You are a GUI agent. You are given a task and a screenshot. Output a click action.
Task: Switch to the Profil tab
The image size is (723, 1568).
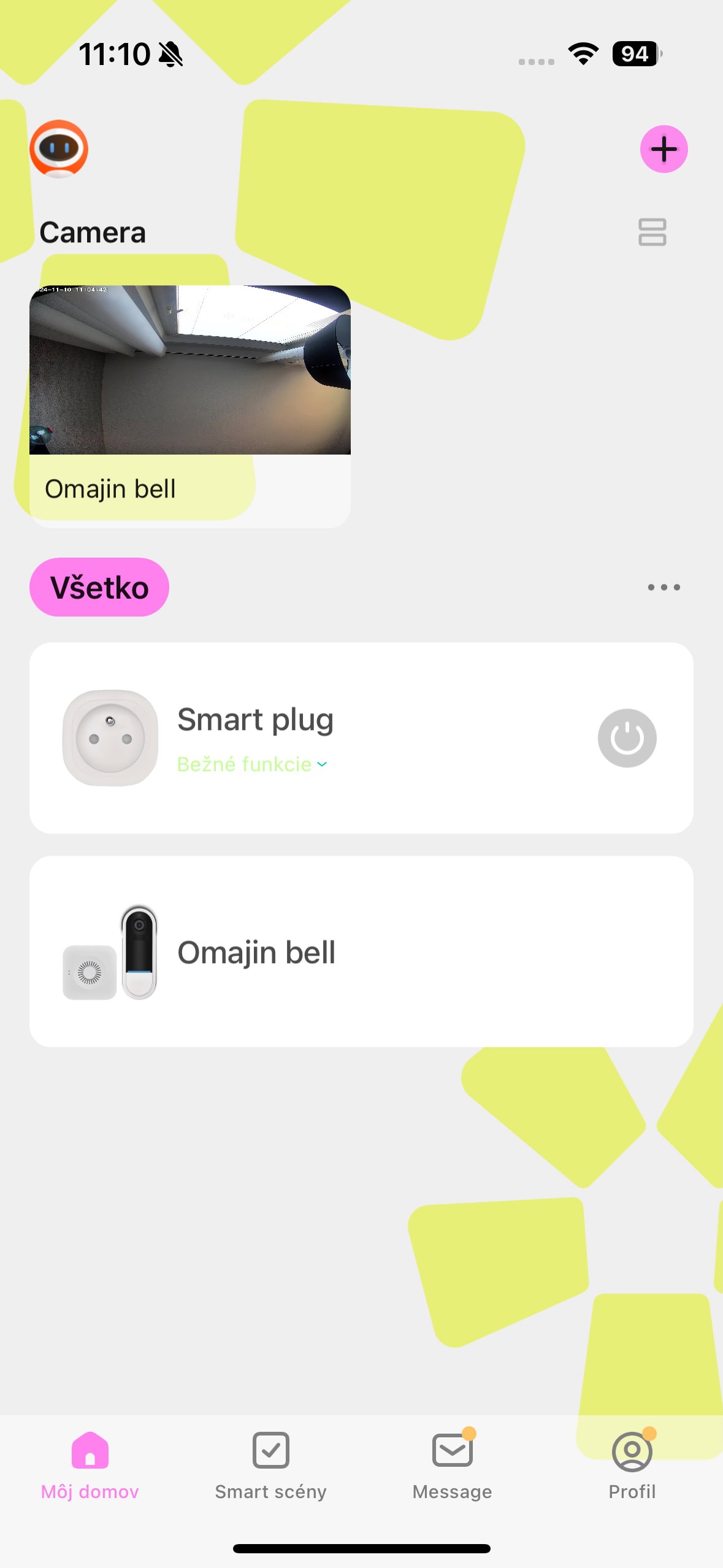click(x=632, y=1466)
